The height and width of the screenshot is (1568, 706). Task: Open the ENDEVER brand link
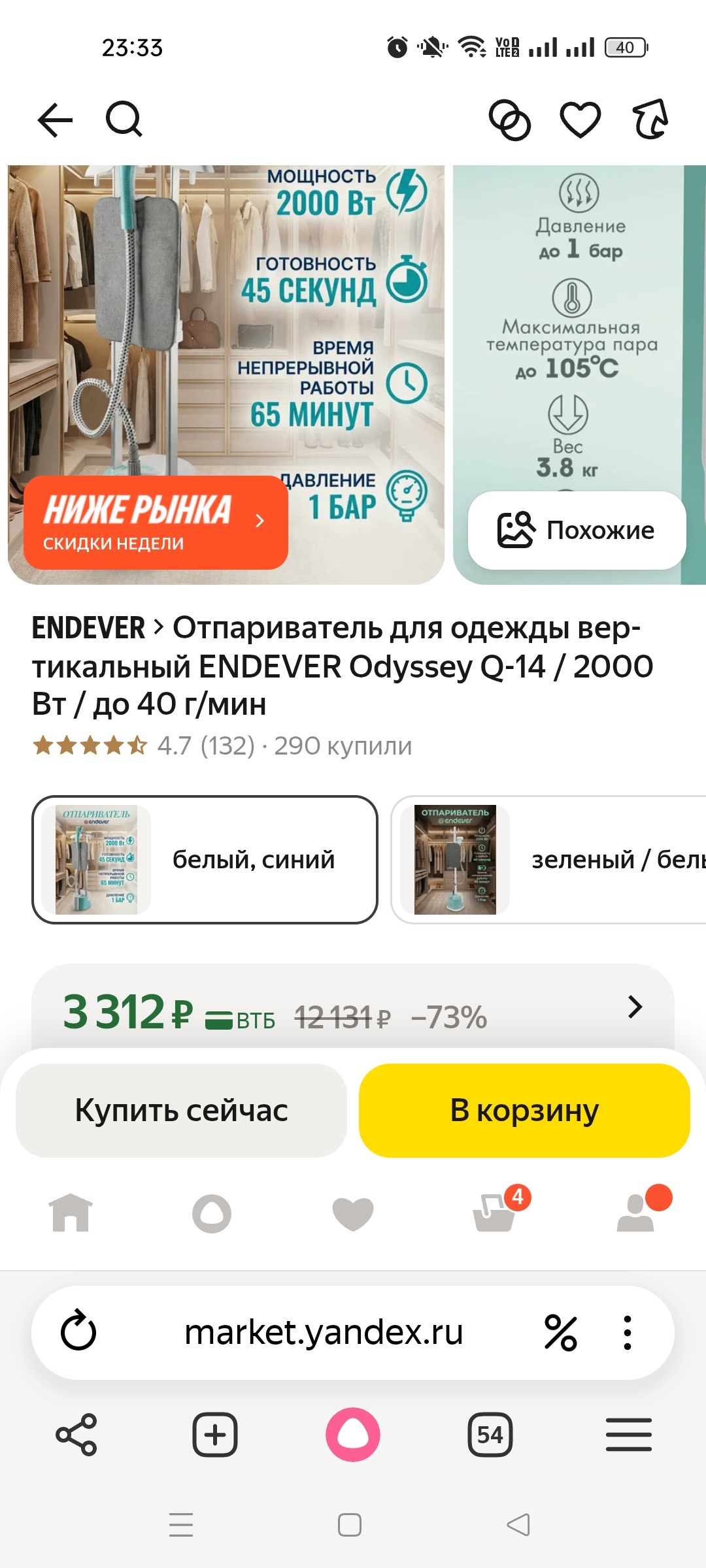click(89, 628)
